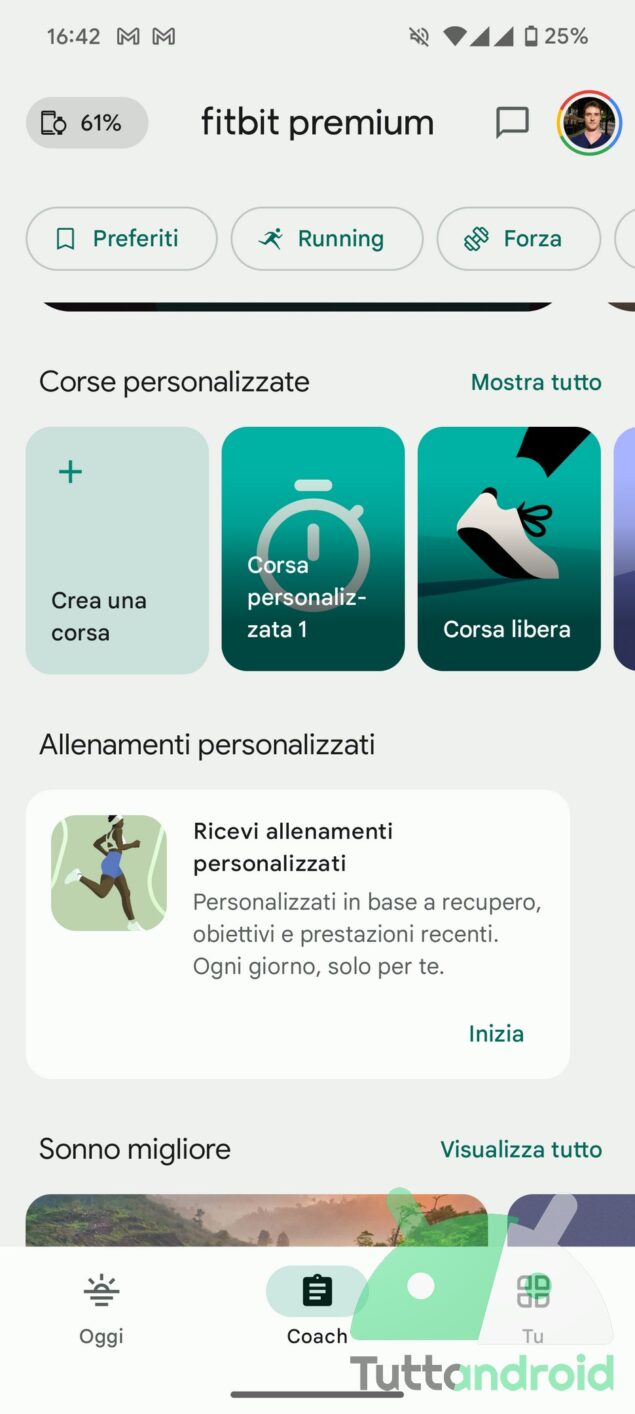The image size is (635, 1414).
Task: Show all Corse personalizzate
Action: (536, 382)
